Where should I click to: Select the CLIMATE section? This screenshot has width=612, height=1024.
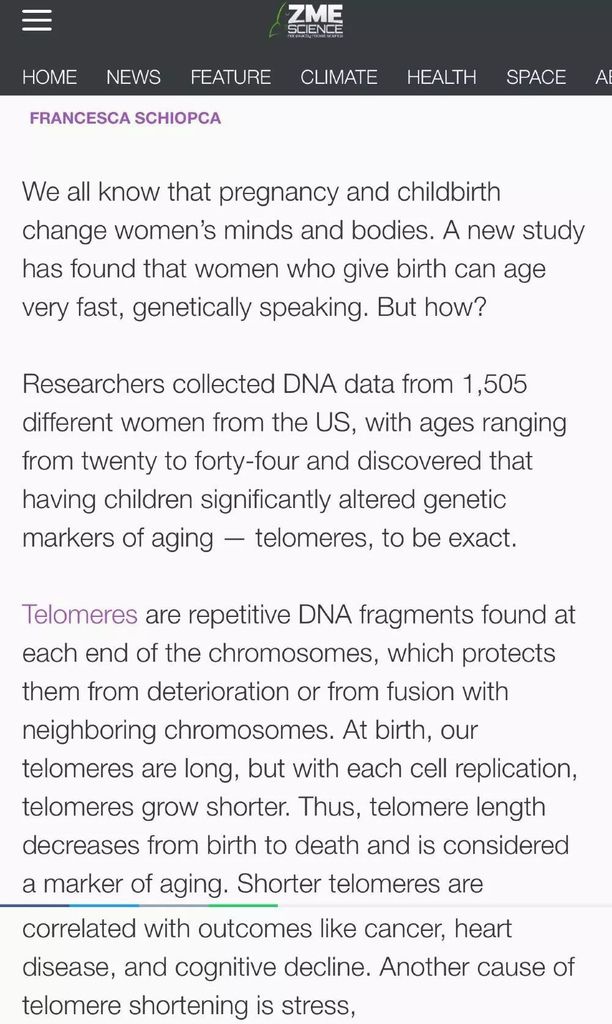pyautogui.click(x=339, y=77)
